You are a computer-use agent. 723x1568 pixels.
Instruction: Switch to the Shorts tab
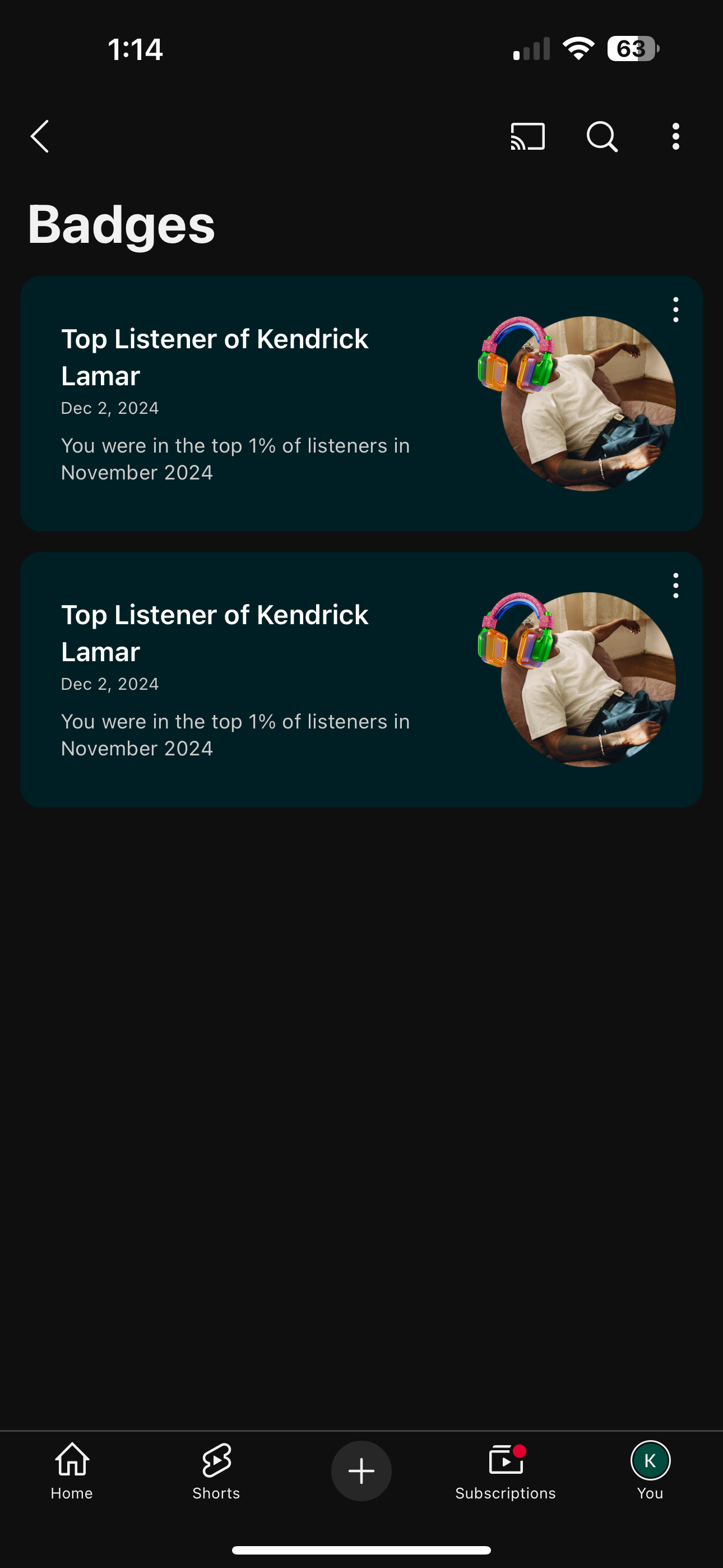tap(216, 1470)
